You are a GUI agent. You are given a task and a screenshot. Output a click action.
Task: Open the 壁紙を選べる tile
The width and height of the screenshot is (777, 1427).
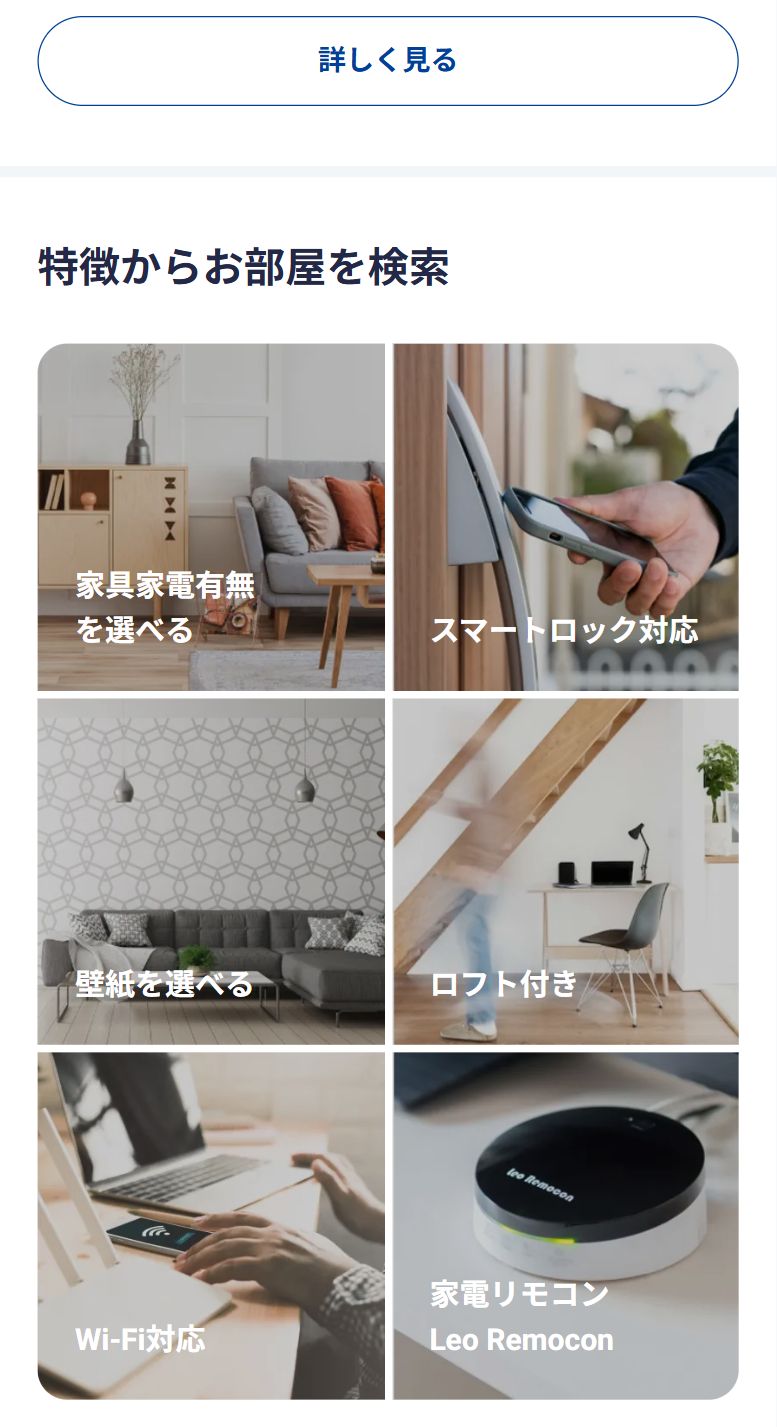[x=211, y=871]
